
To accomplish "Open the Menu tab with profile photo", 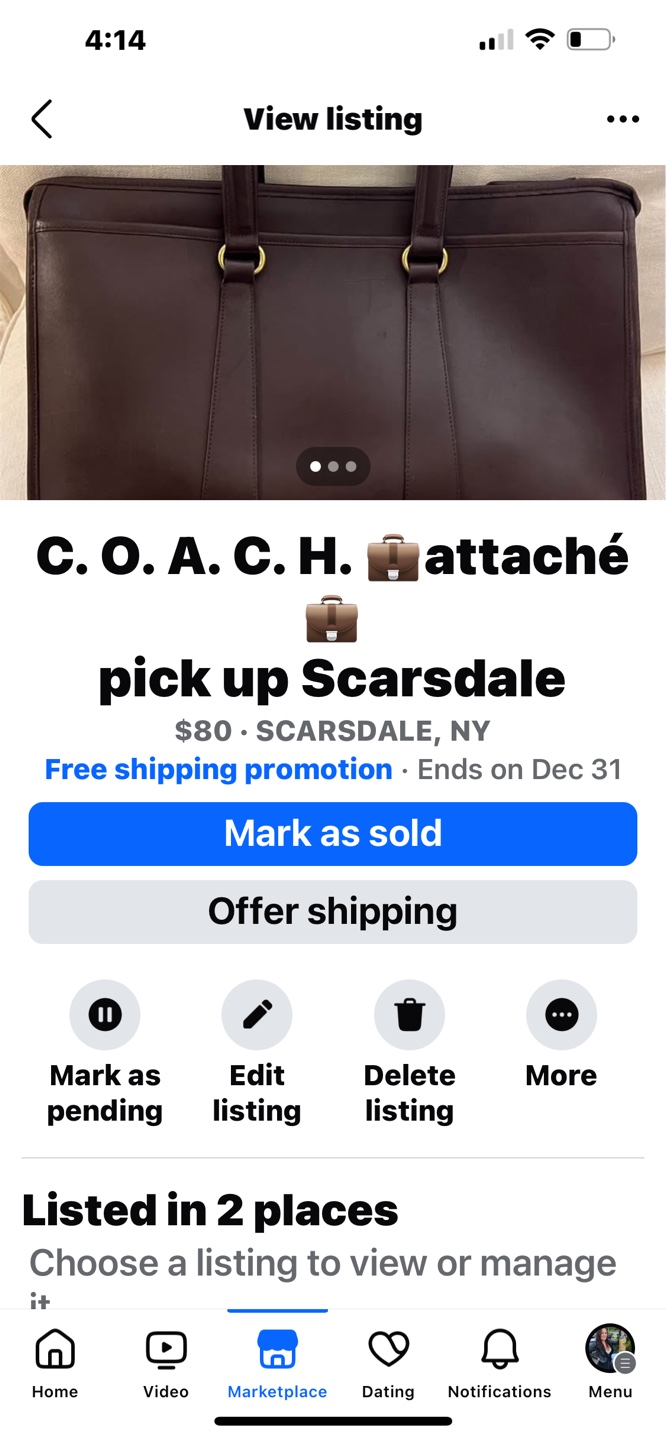I will (x=610, y=1362).
